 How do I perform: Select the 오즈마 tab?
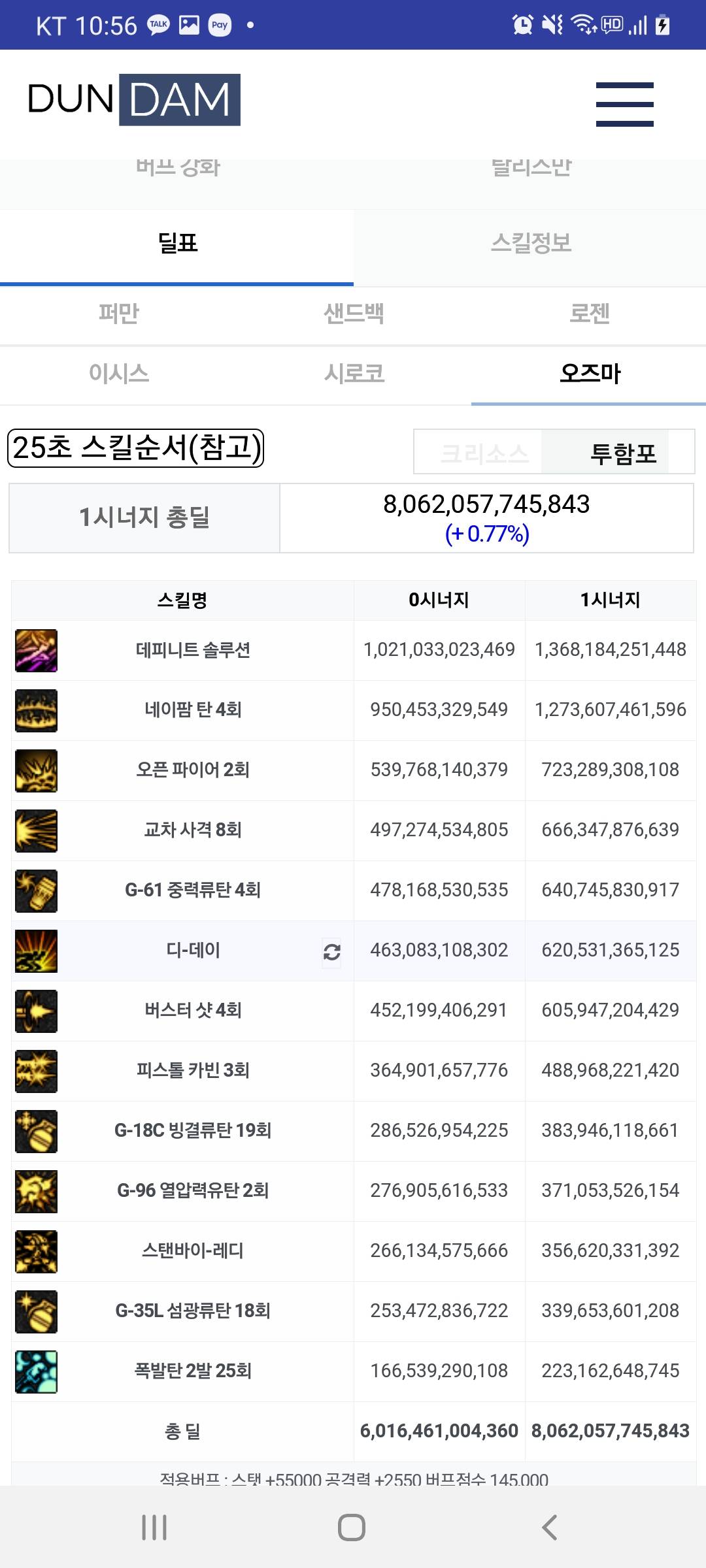click(589, 374)
